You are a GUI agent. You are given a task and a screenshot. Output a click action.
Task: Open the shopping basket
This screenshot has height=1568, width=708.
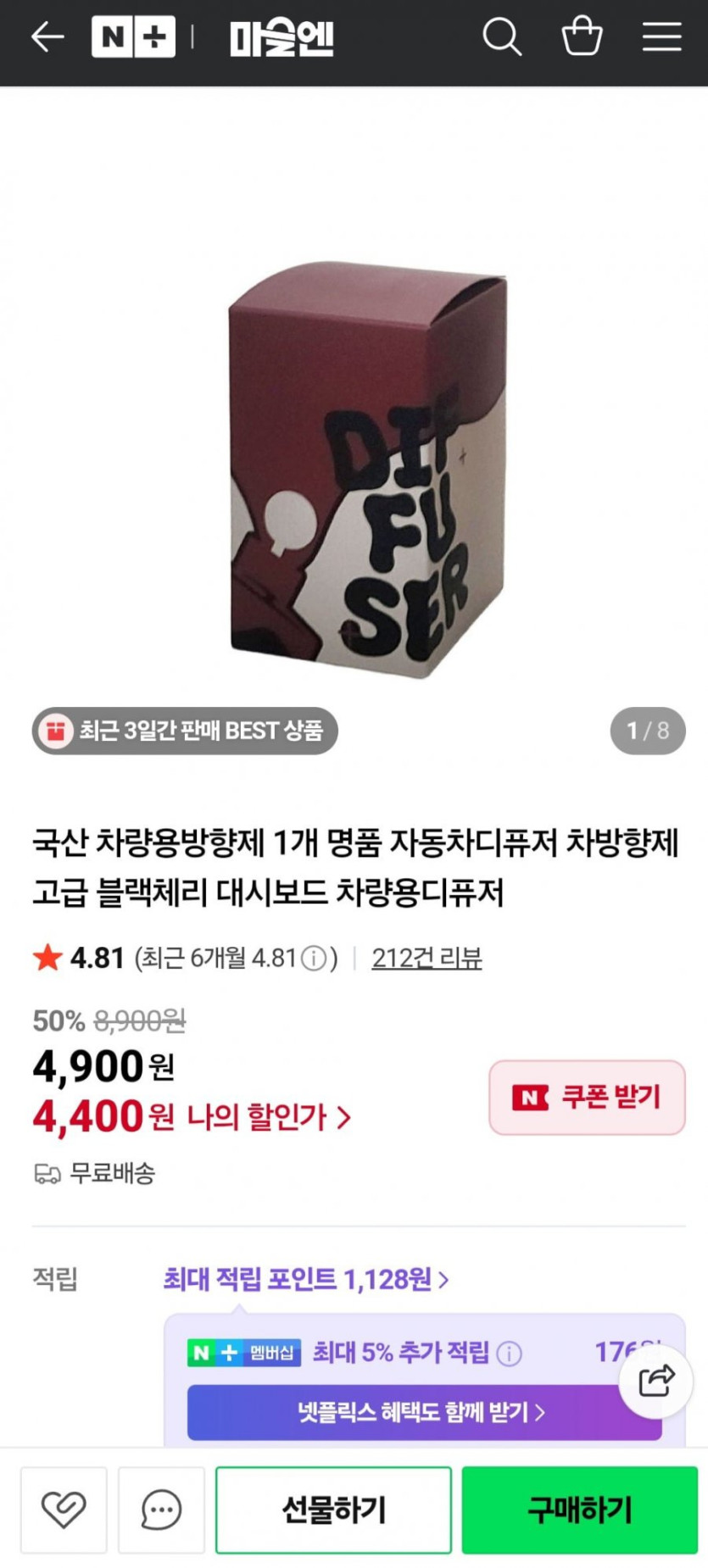(x=582, y=36)
